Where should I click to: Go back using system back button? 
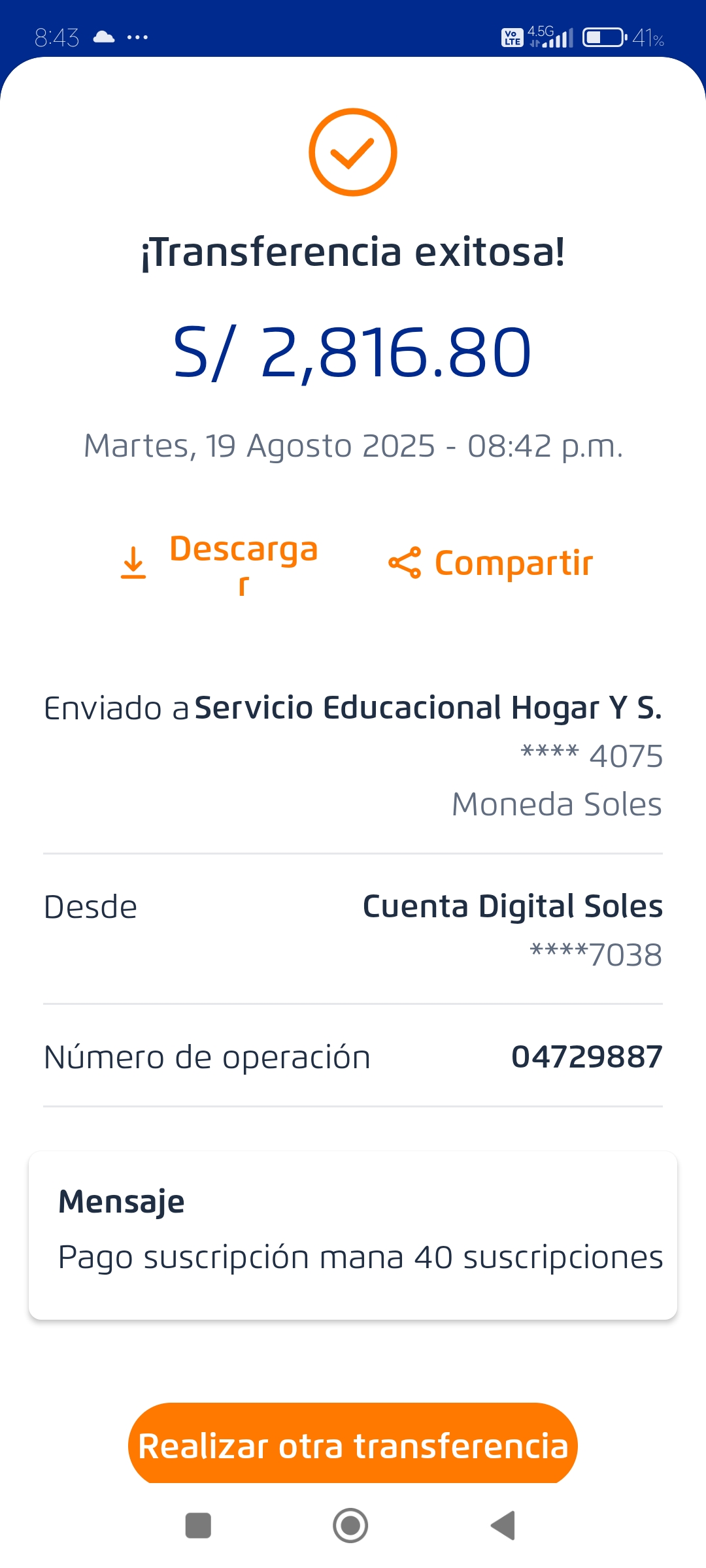point(503,1526)
